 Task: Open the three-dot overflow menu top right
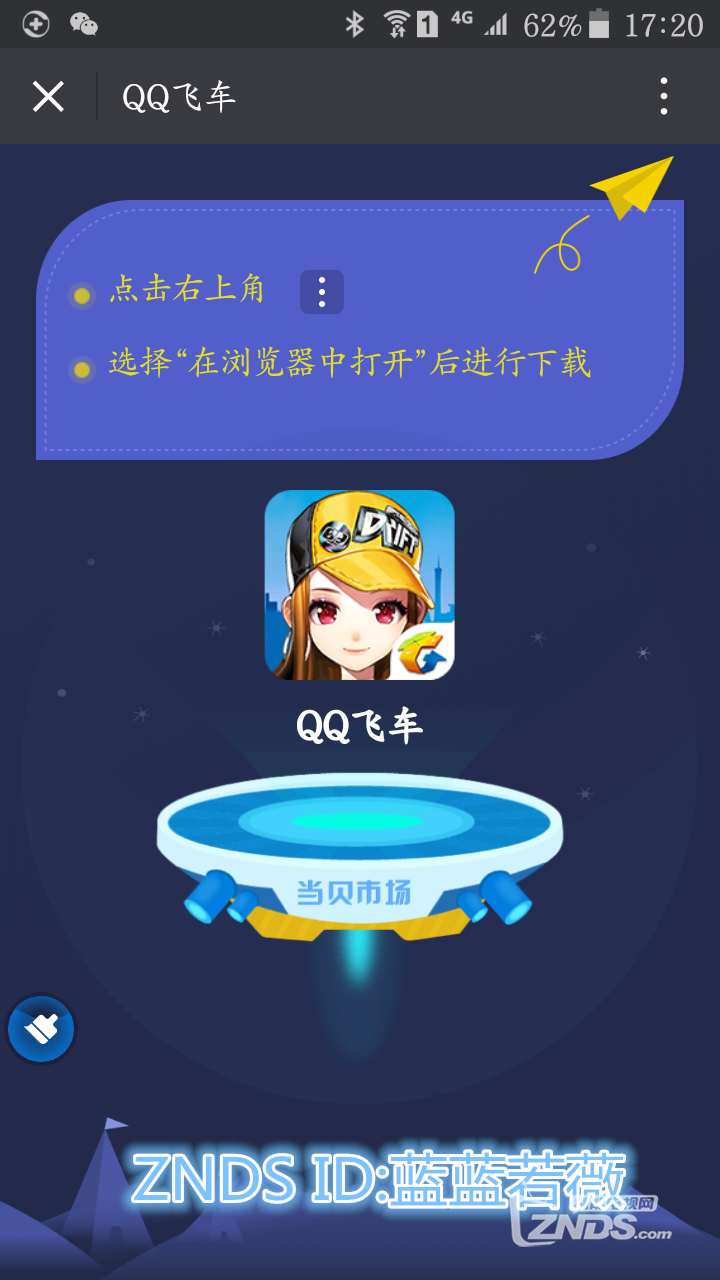tap(664, 95)
